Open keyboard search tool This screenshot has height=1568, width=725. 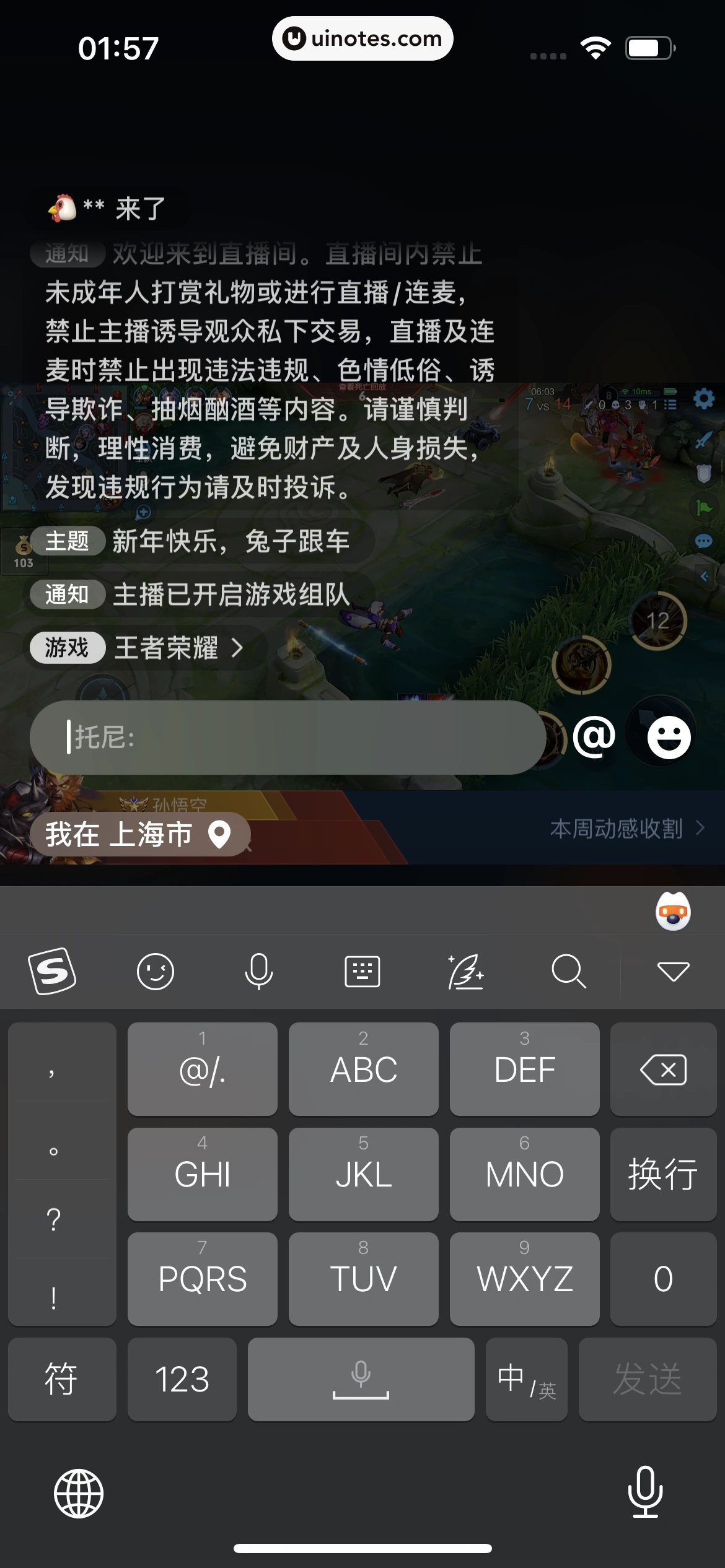pyautogui.click(x=568, y=971)
